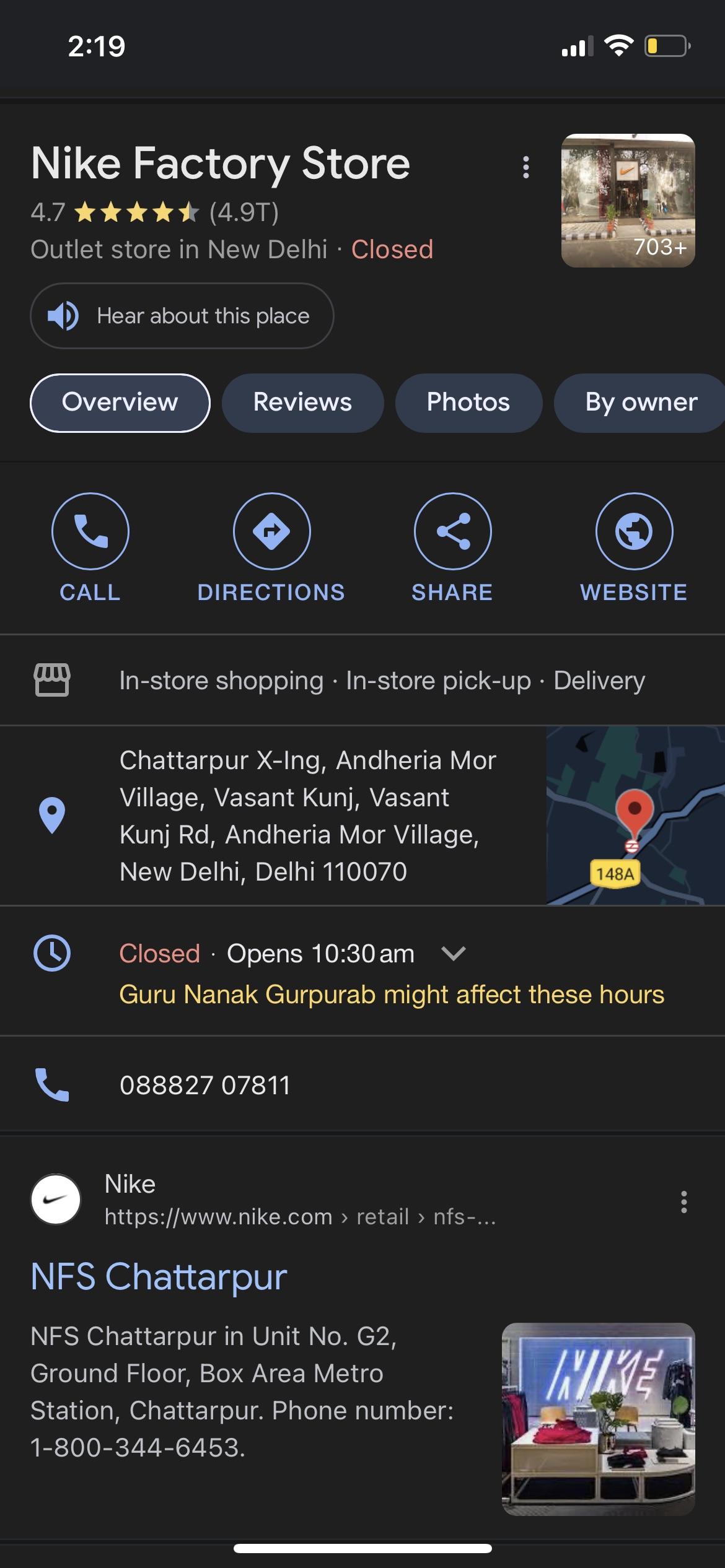Call the store using the phone icon
Screen dimensions: 725x1568
tap(90, 531)
